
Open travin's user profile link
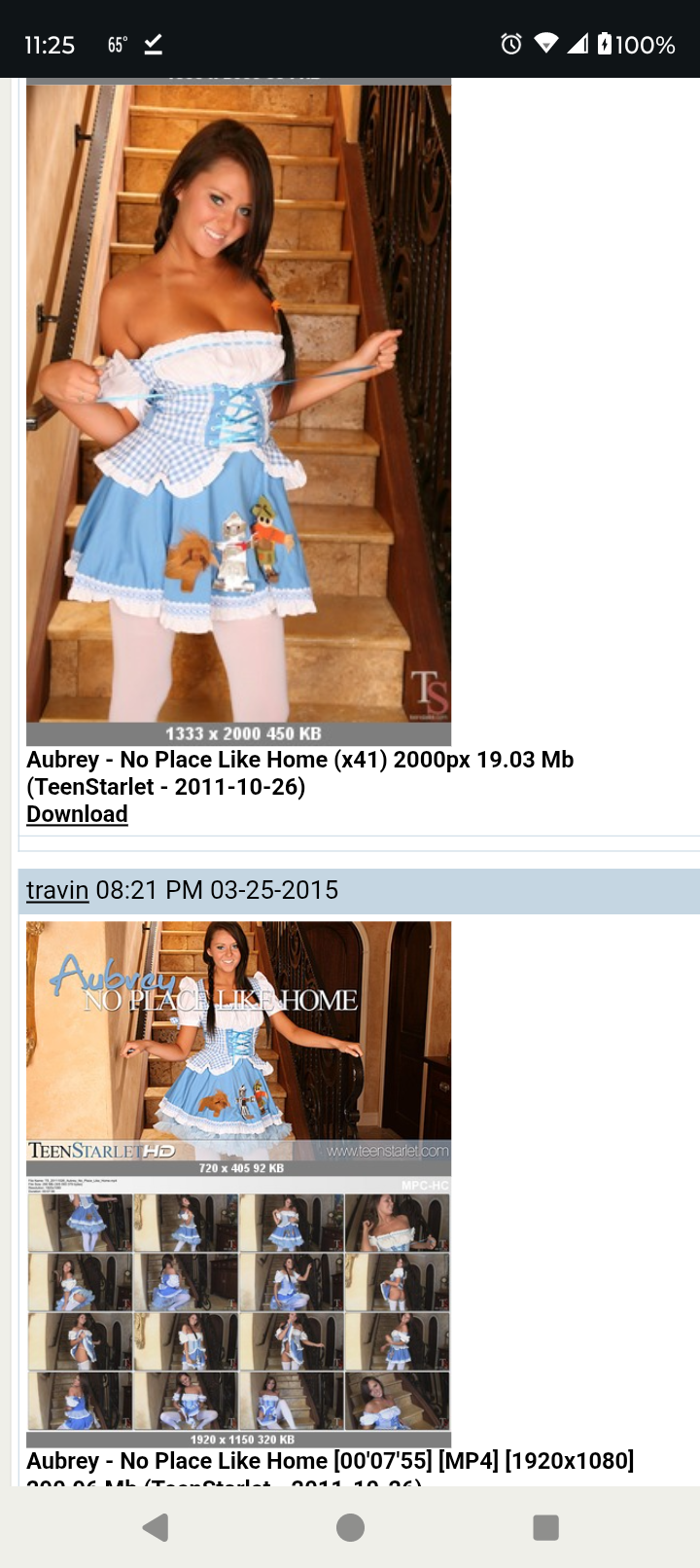[x=57, y=890]
